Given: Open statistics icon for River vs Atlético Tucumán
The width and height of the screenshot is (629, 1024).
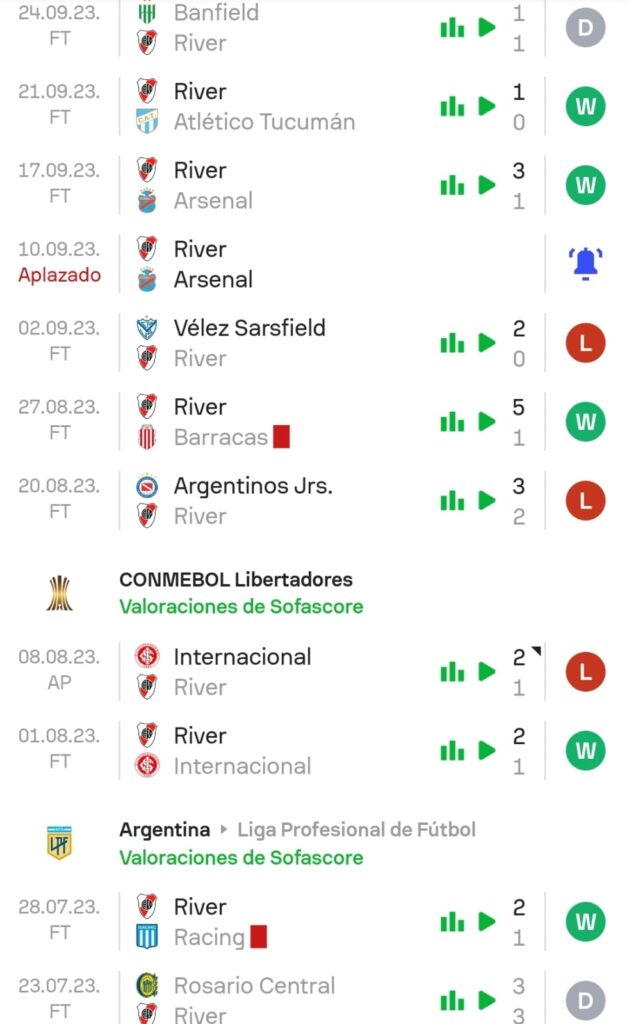Looking at the screenshot, I should [452, 106].
